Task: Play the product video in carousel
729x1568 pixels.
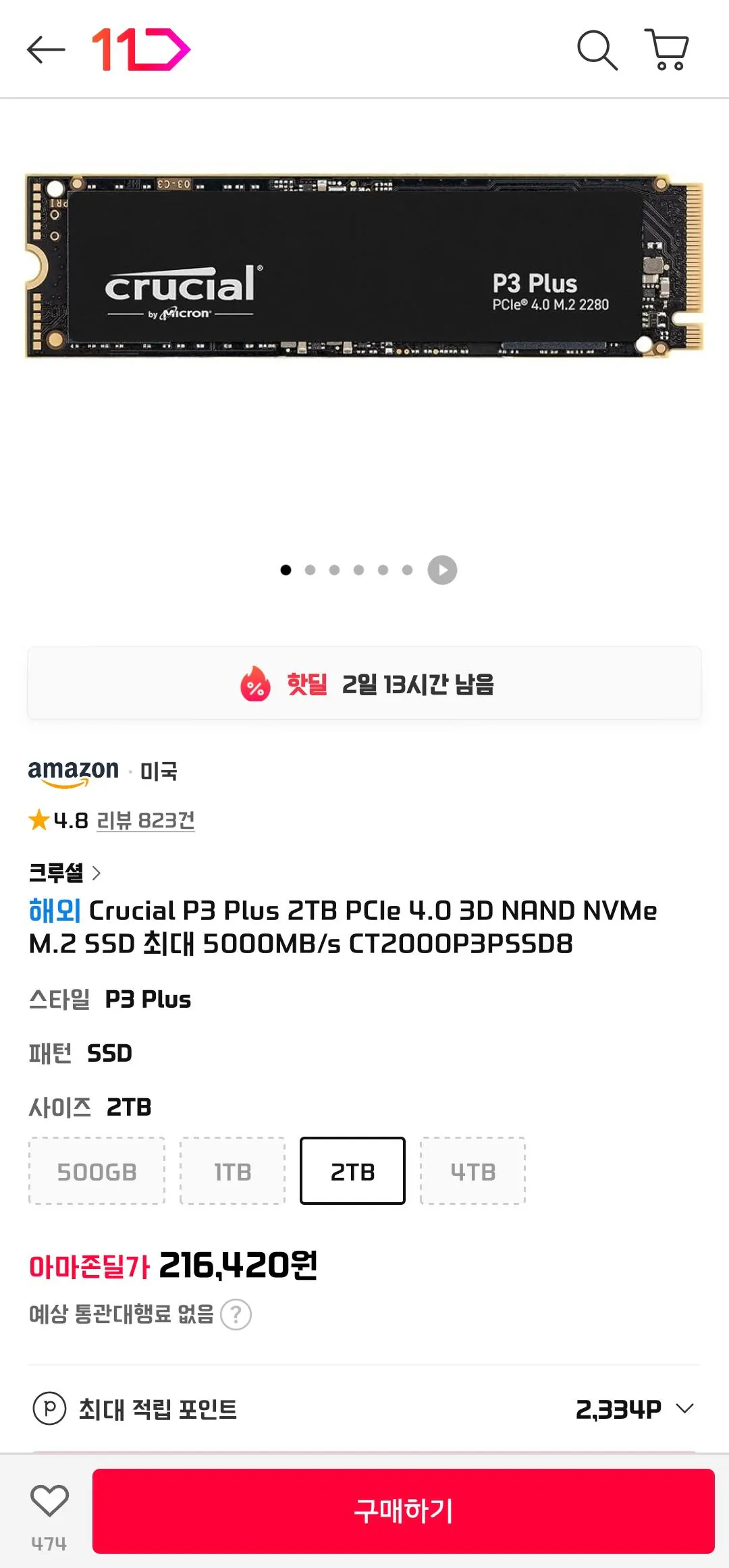Action: [442, 570]
